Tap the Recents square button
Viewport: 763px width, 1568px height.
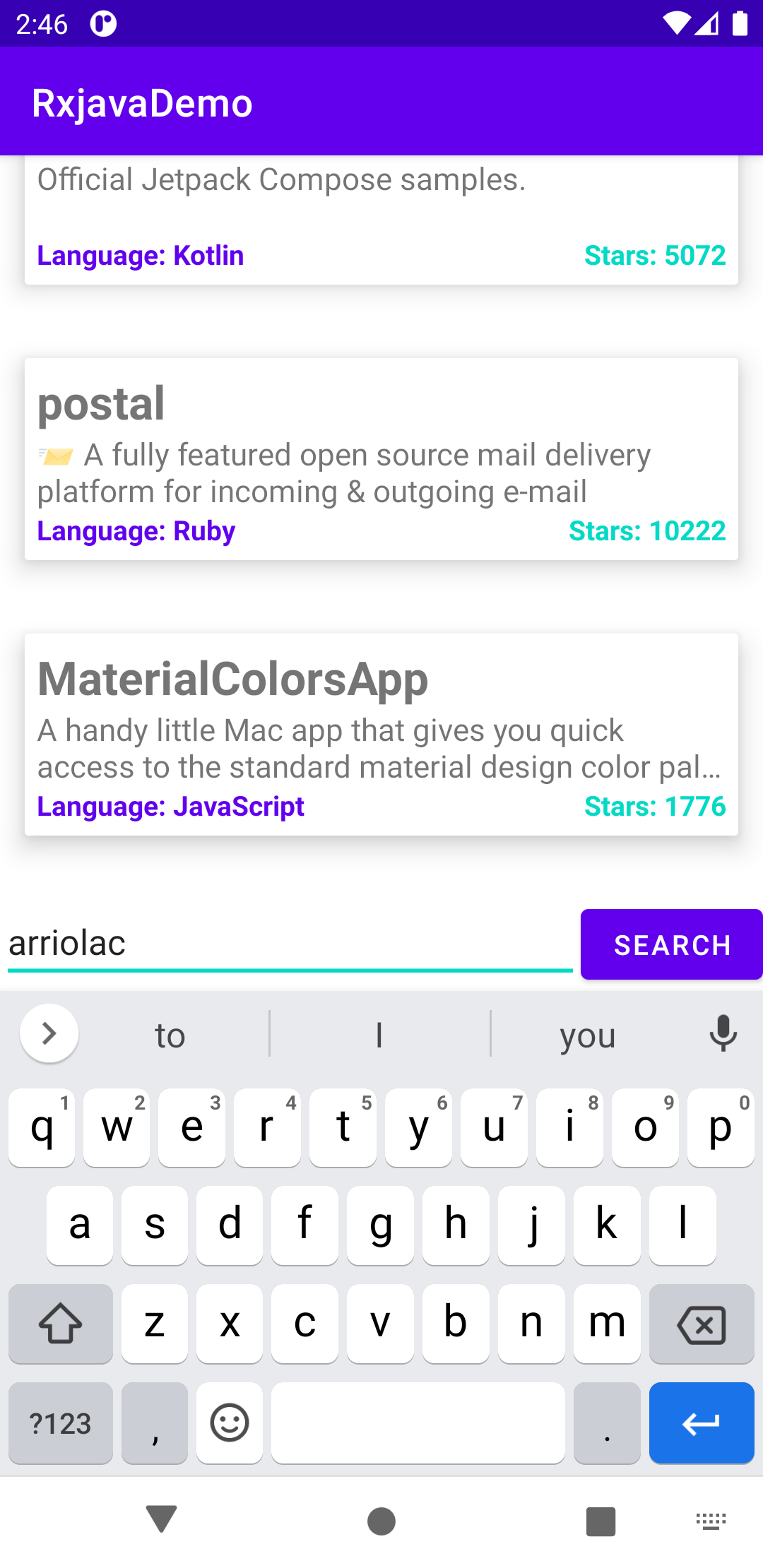600,1523
